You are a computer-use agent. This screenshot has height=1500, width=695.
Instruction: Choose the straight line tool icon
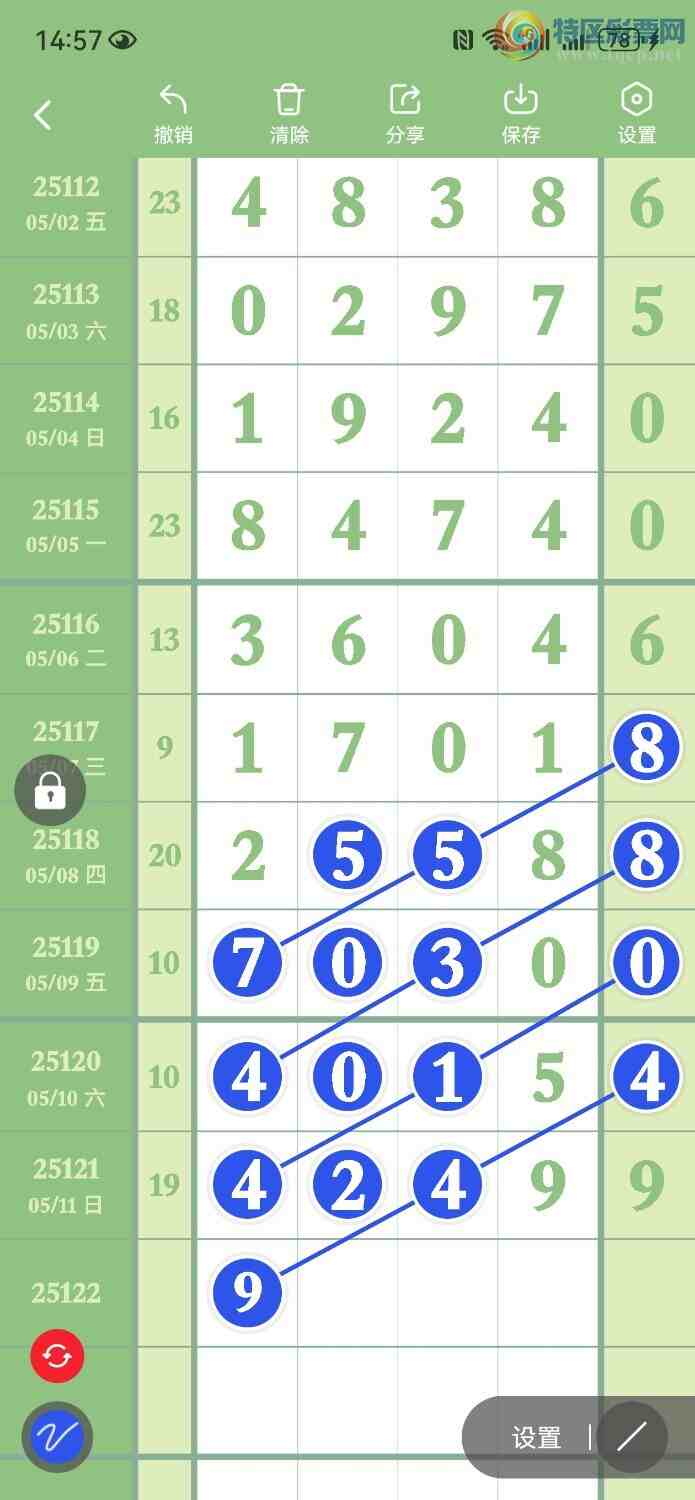coord(632,1438)
